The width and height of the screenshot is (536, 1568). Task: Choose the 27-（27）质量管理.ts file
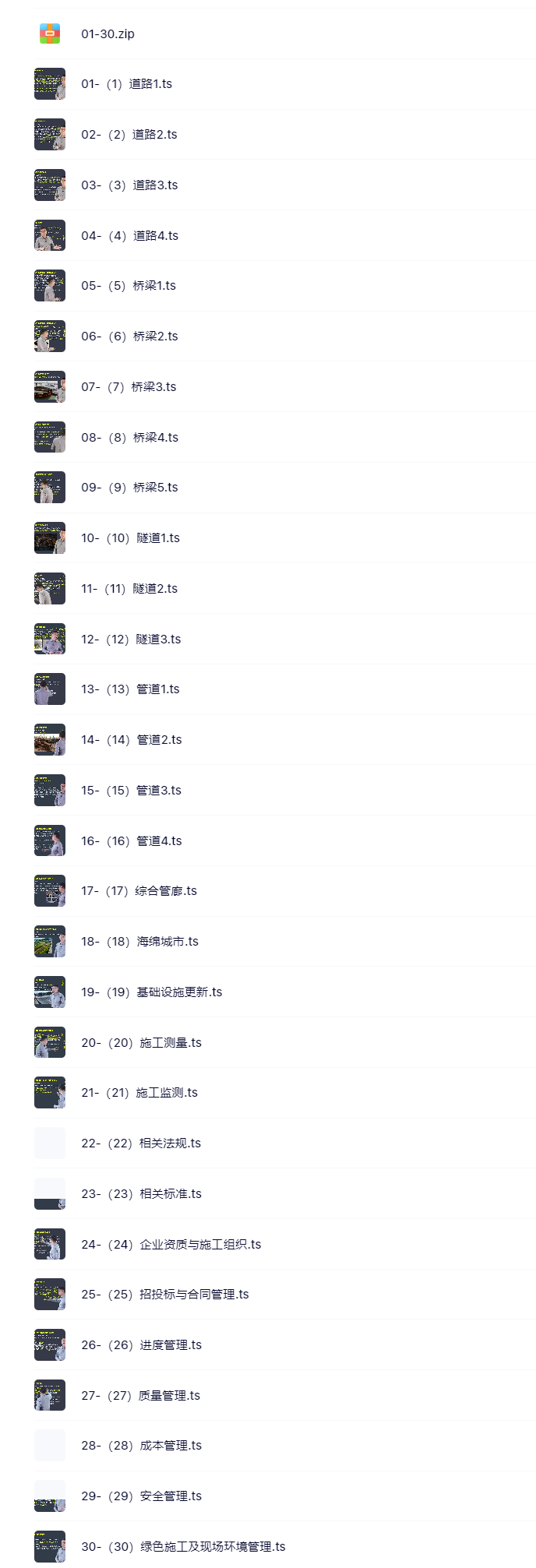140,1396
